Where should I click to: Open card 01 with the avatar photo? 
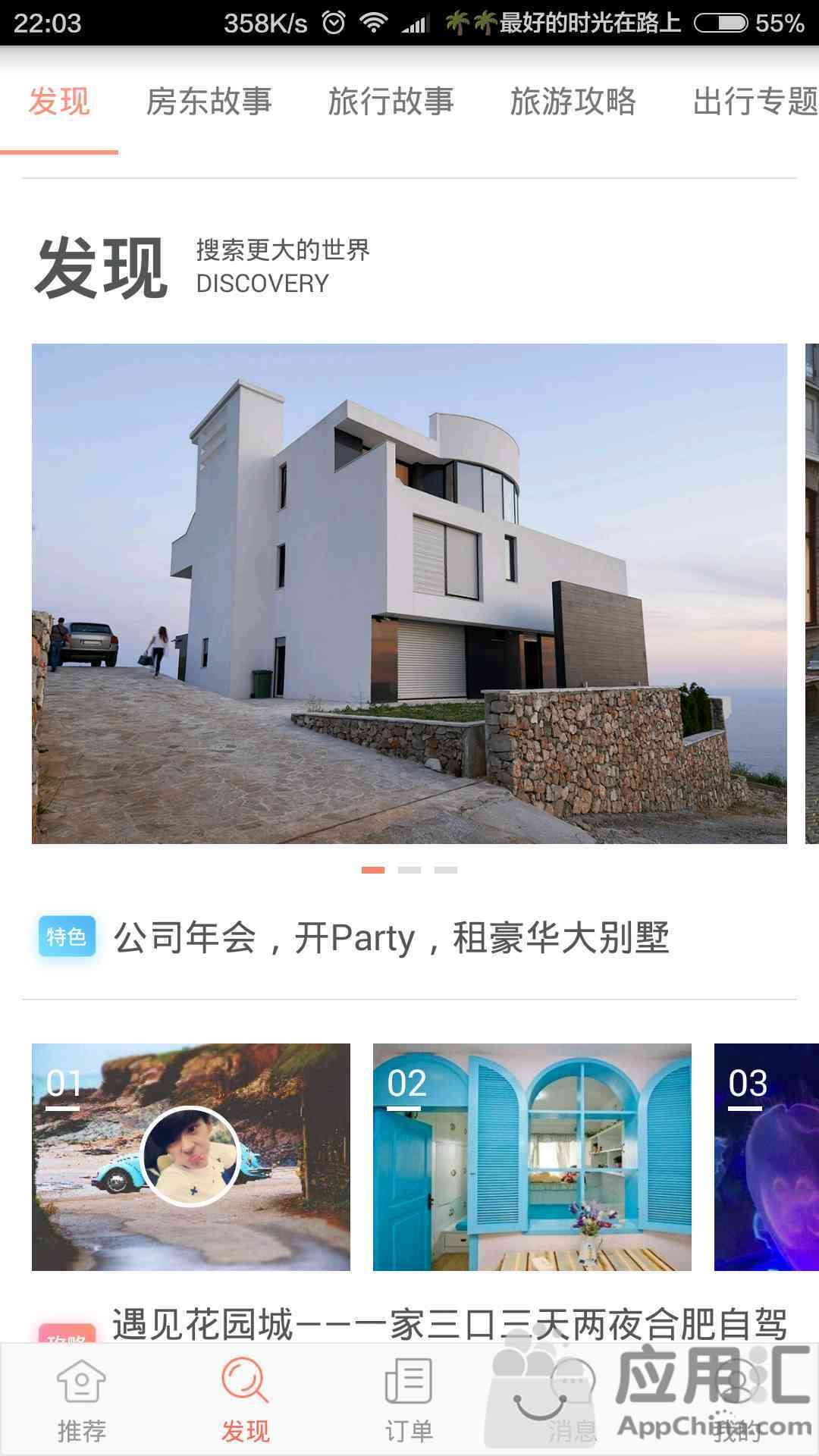pyautogui.click(x=191, y=1156)
